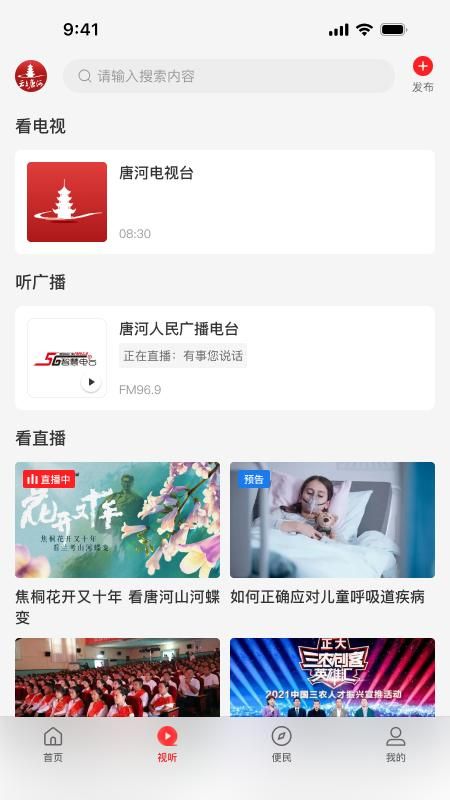This screenshot has width=450, height=800.
Task: Open the 三农创客英雄汇 live video
Action: pos(332,678)
